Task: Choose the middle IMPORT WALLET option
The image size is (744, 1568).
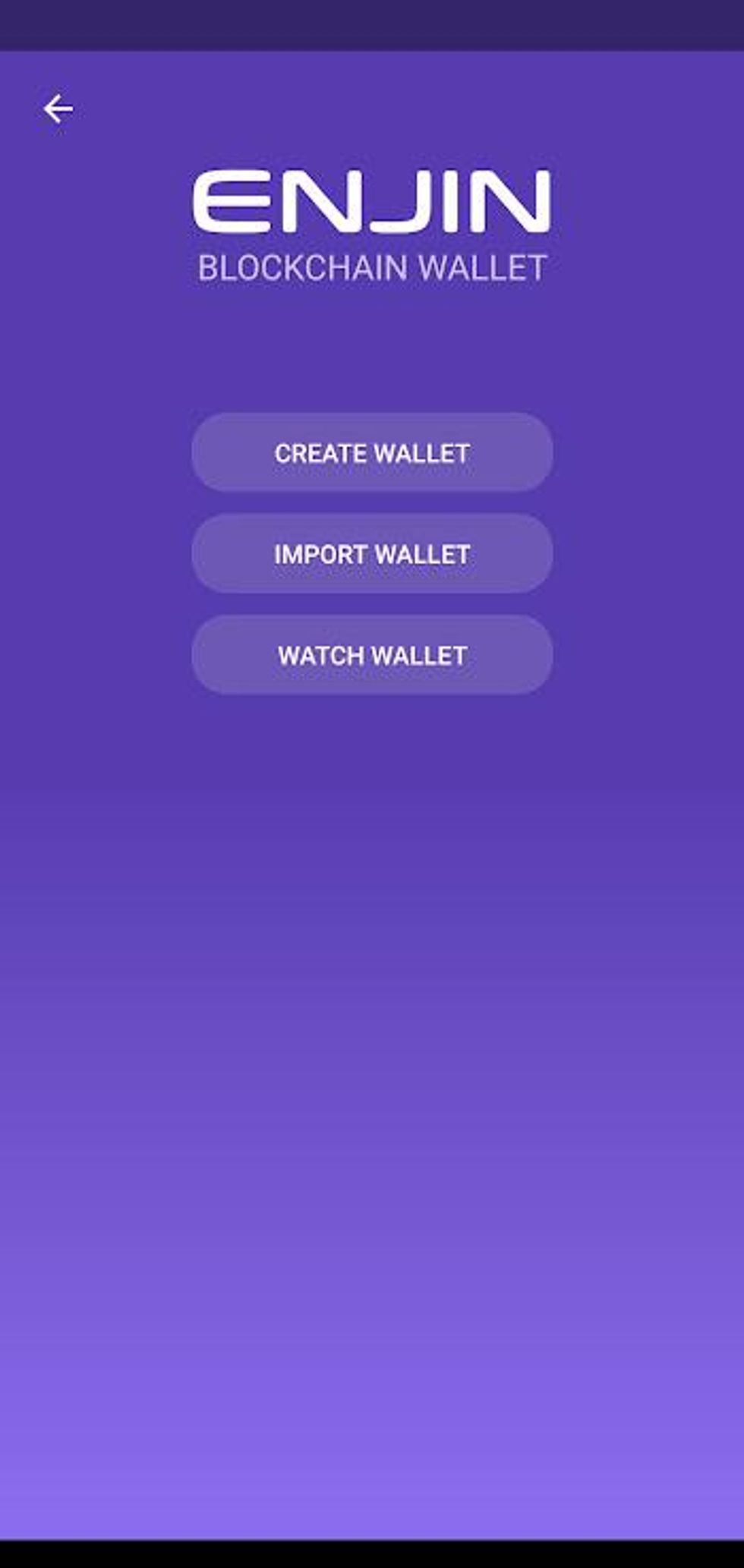Action: 372,554
